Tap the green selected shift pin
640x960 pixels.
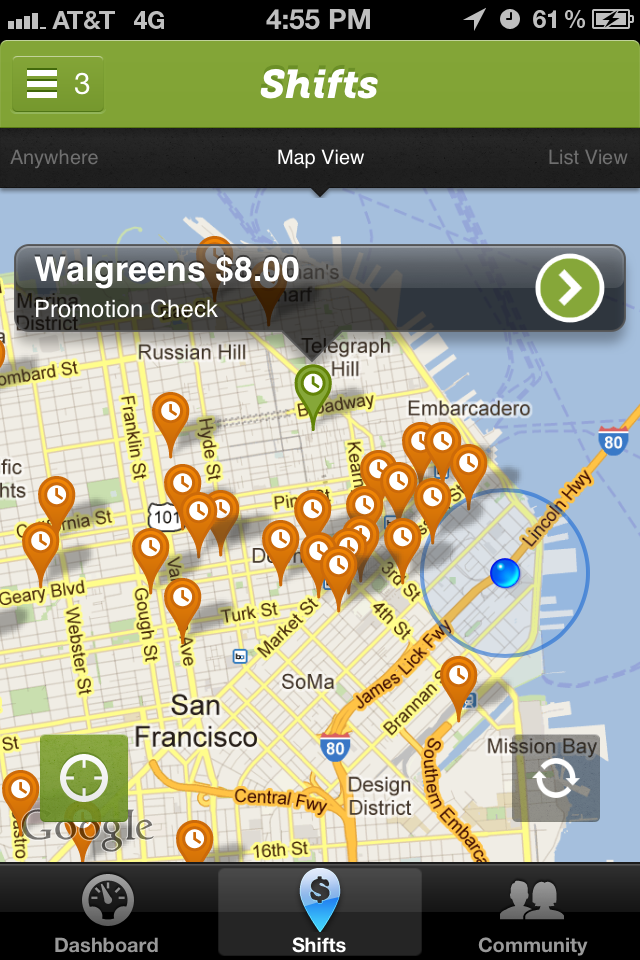[x=313, y=387]
